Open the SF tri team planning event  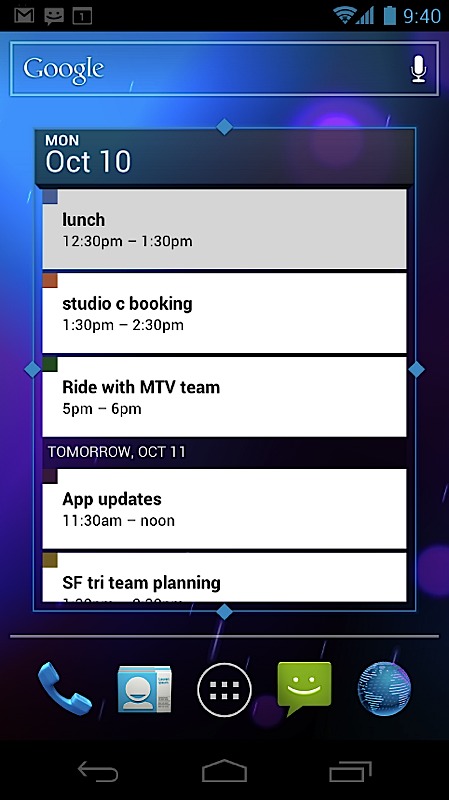coord(224,577)
